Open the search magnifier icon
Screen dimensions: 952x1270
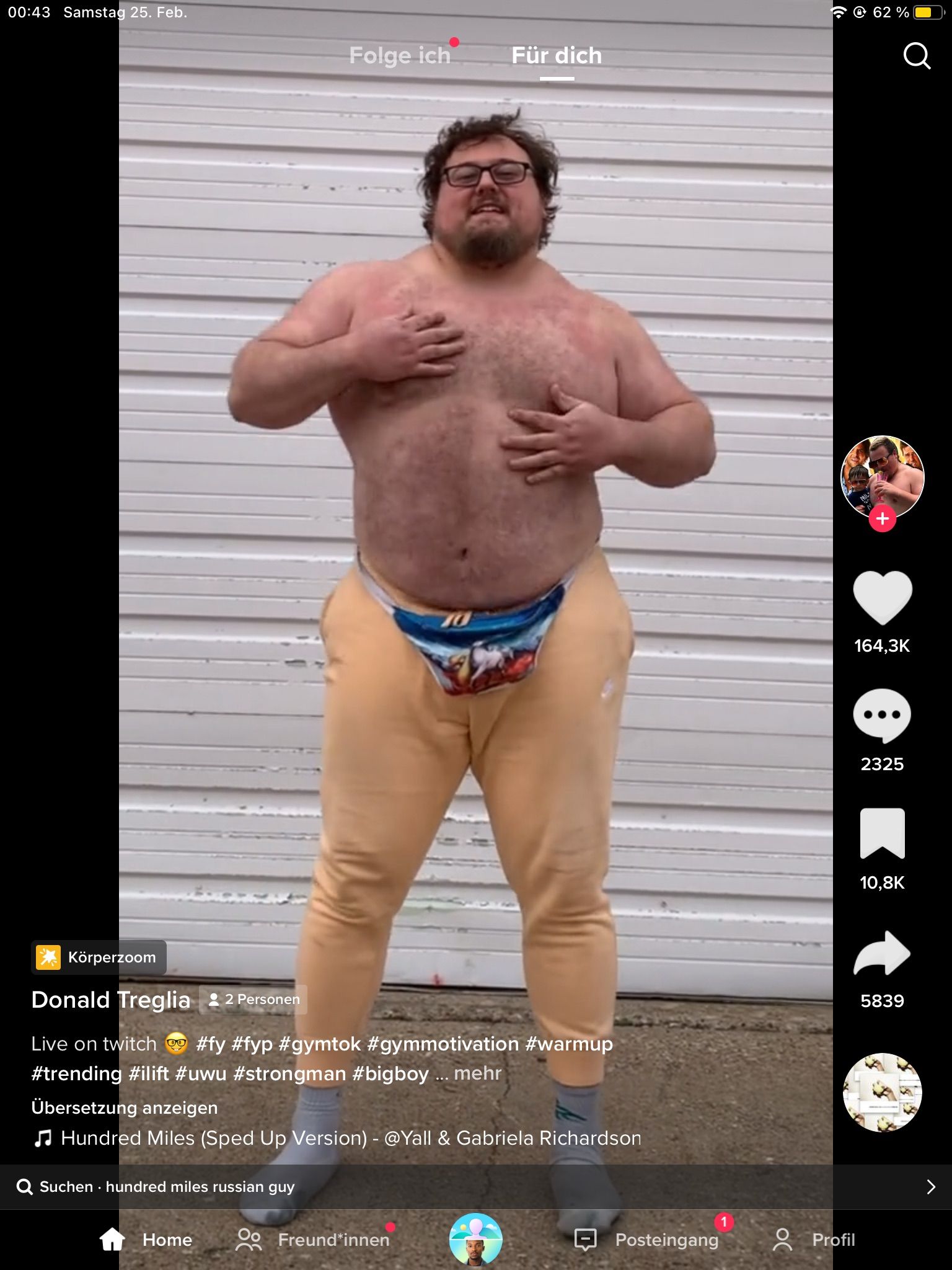917,56
